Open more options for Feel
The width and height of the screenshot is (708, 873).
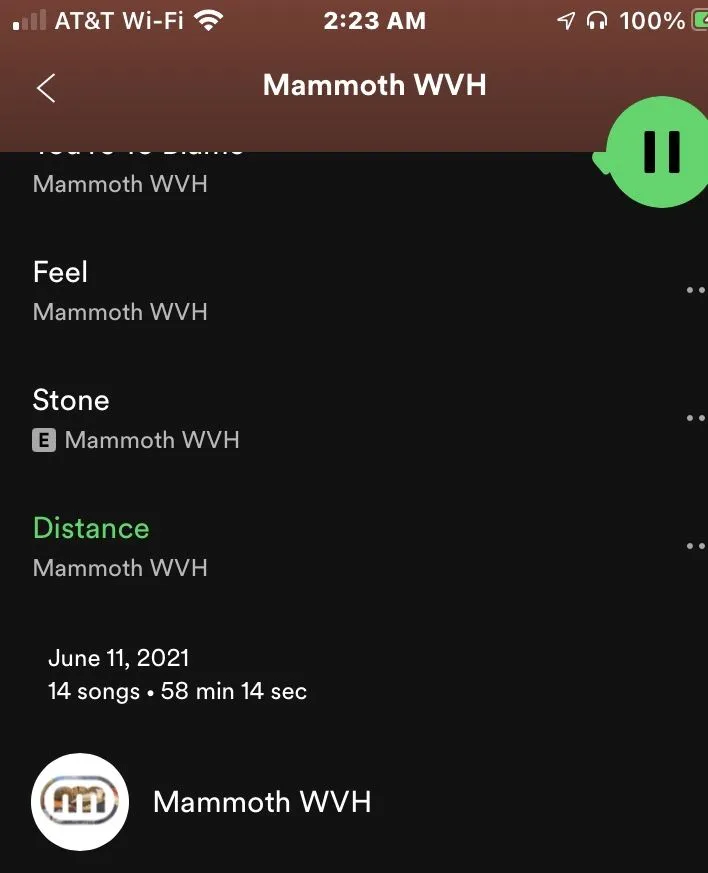695,290
